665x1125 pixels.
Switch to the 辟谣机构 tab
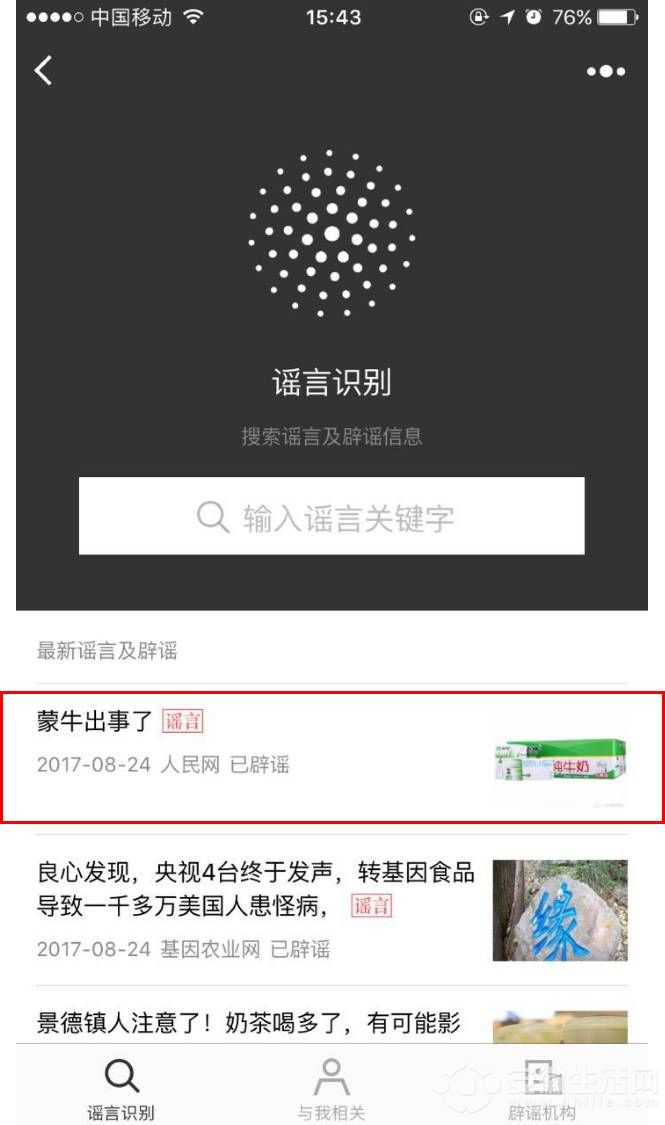[541, 1090]
